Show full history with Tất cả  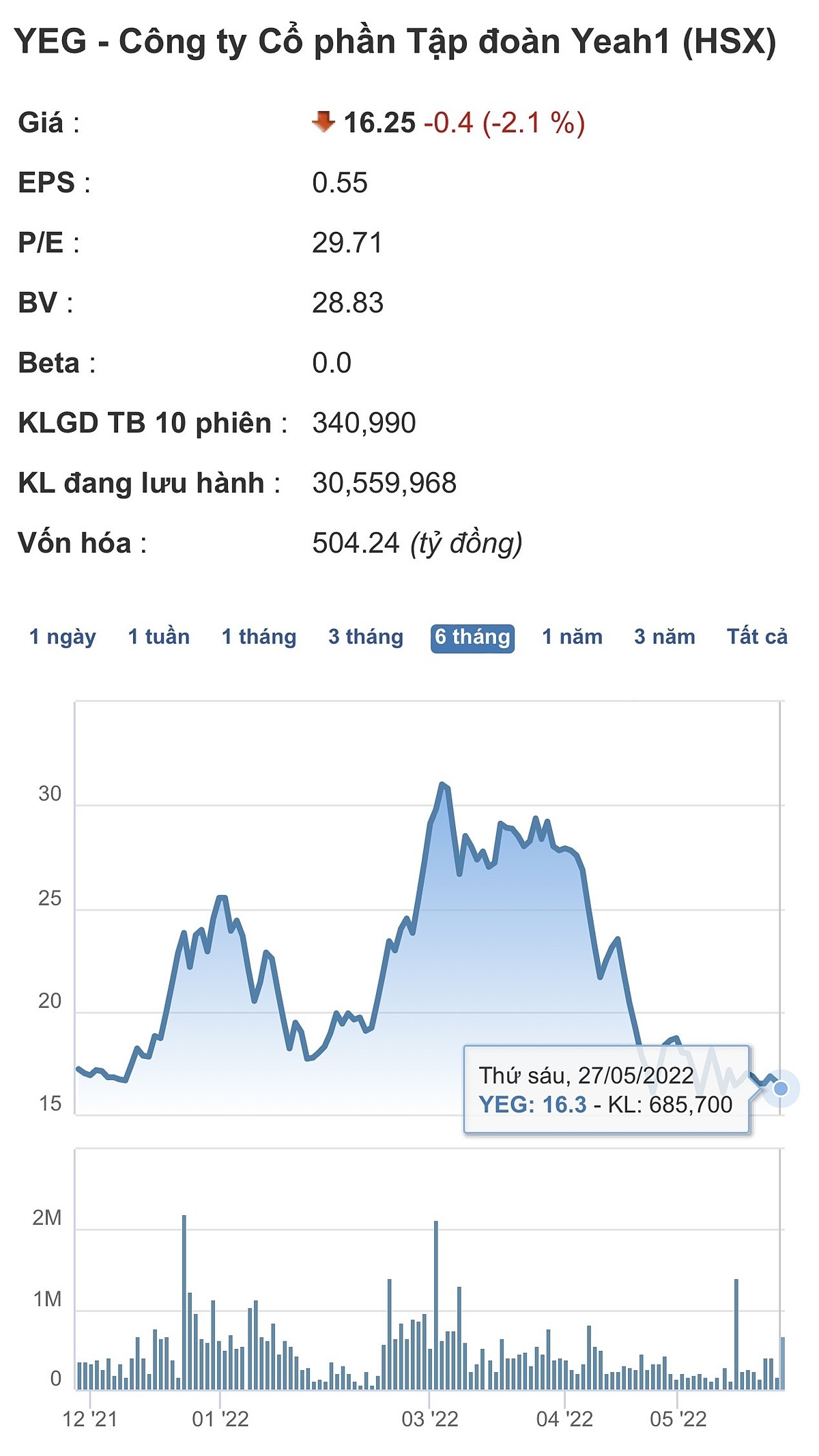[x=757, y=637]
